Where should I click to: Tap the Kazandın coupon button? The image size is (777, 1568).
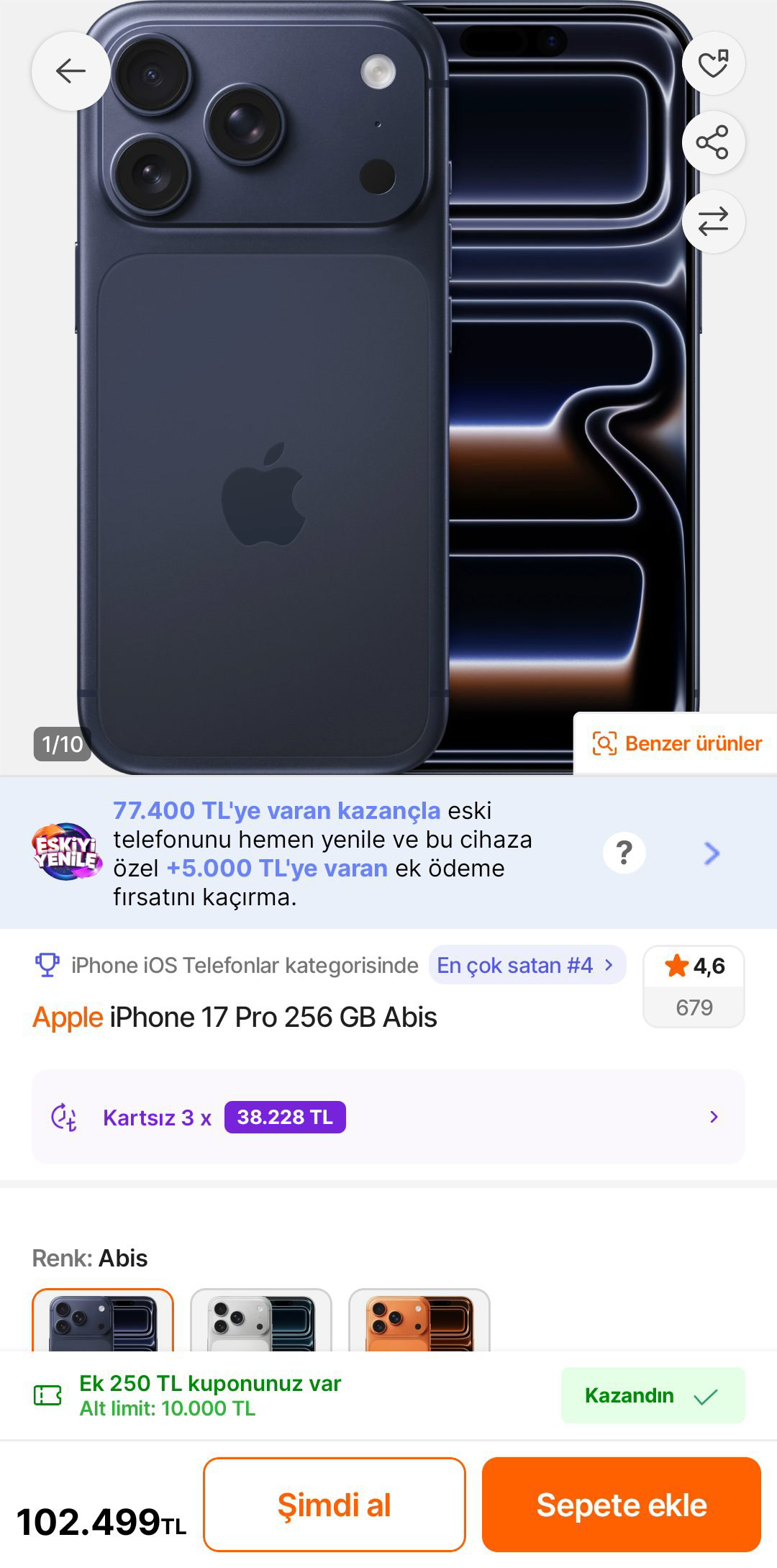[x=653, y=1395]
